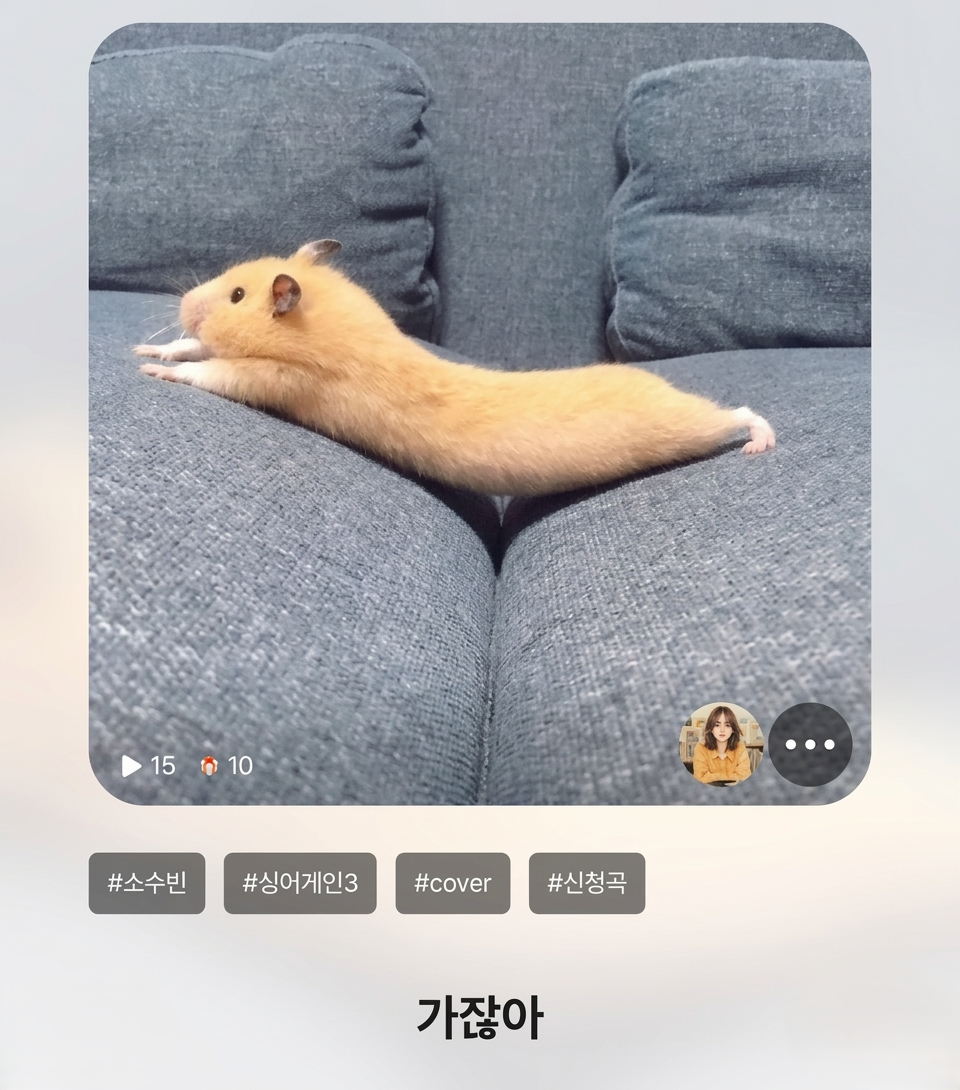This screenshot has width=960, height=1090.
Task: Select the #소수빈 hashtag chip
Action: pos(147,883)
